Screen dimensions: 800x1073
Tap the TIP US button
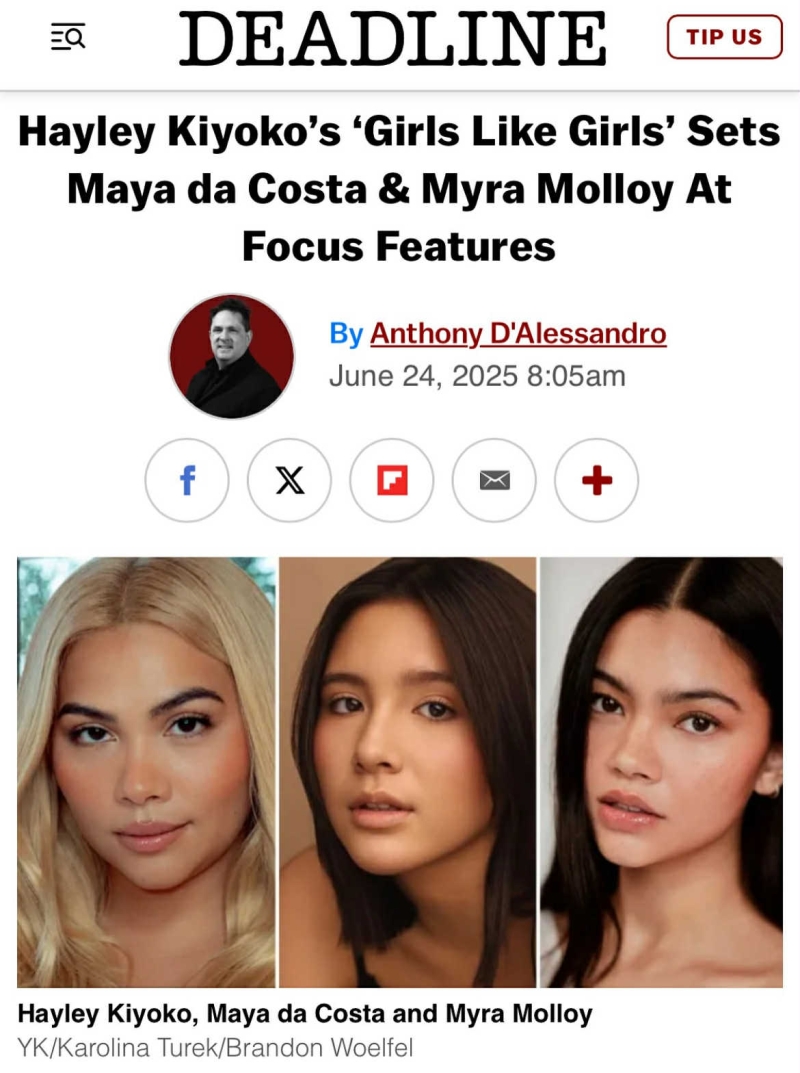click(724, 37)
